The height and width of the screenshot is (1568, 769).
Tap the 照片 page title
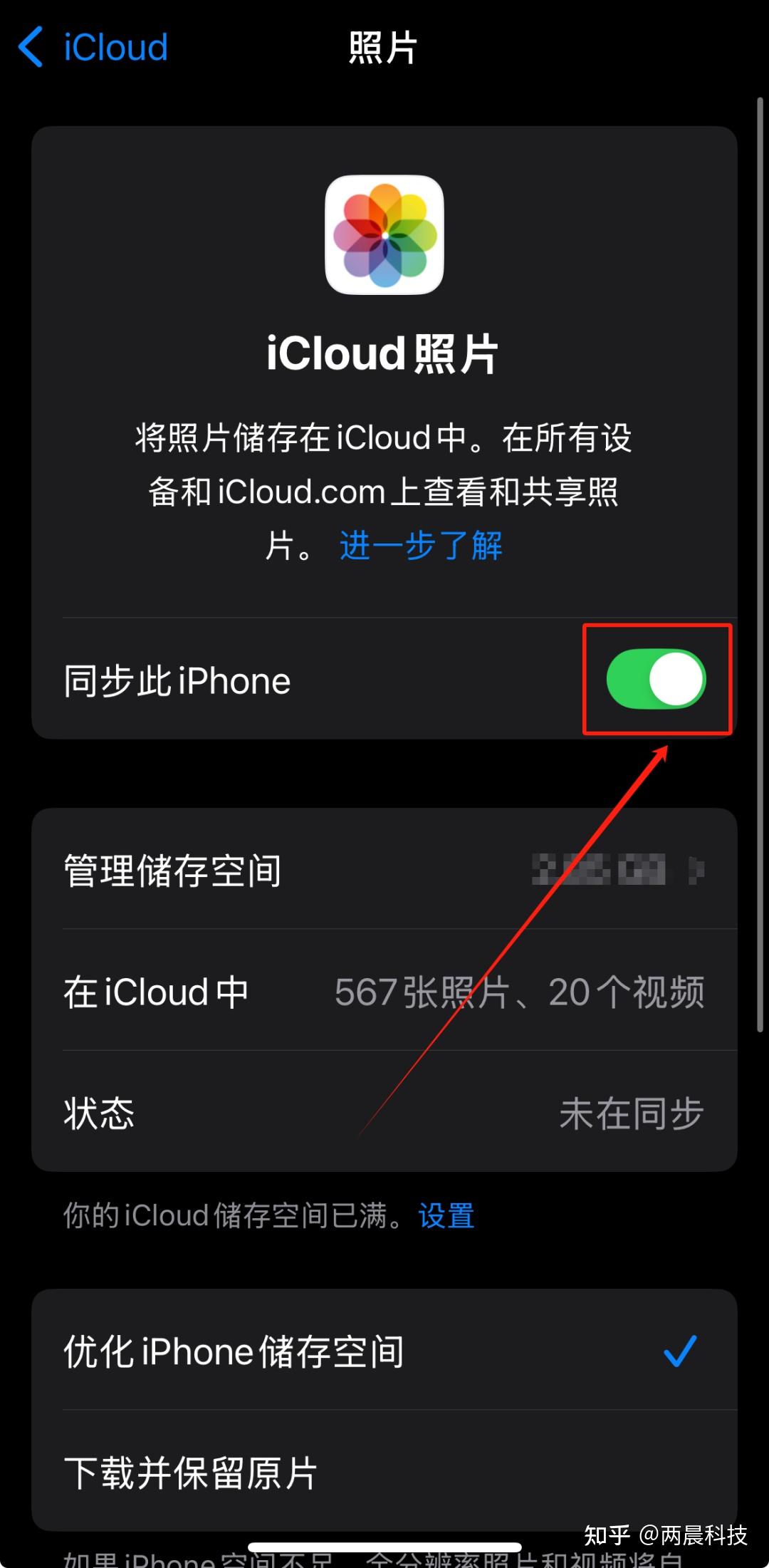pos(382,48)
